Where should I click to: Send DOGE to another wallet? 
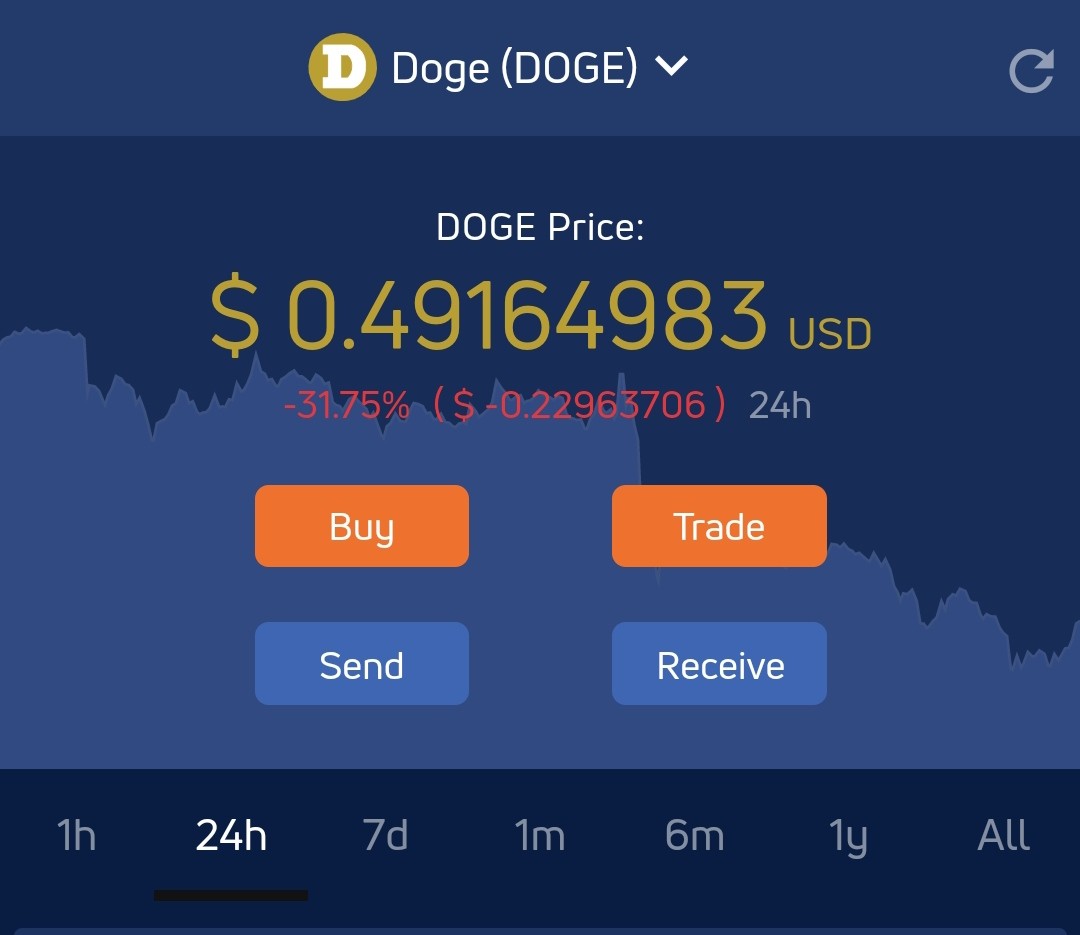pyautogui.click(x=362, y=664)
